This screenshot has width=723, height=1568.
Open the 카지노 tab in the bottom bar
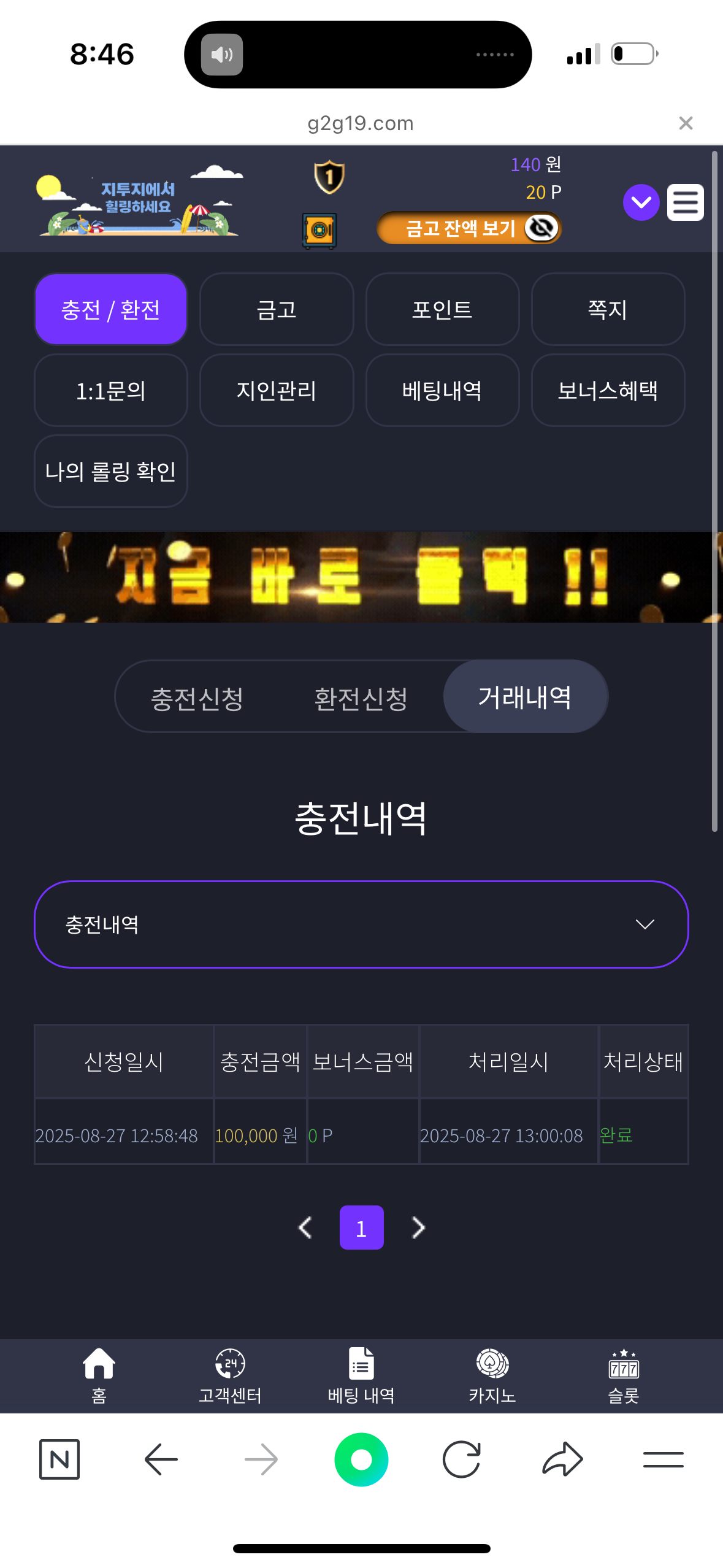click(x=492, y=1375)
